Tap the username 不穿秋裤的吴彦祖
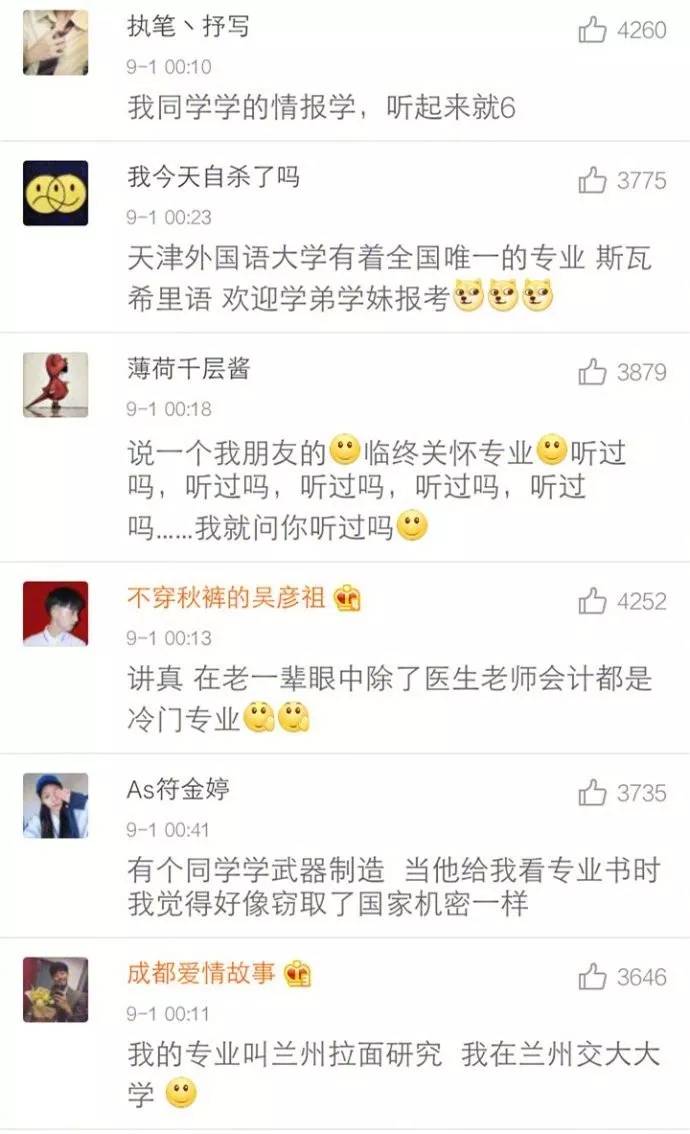The height and width of the screenshot is (1134, 690). click(226, 598)
